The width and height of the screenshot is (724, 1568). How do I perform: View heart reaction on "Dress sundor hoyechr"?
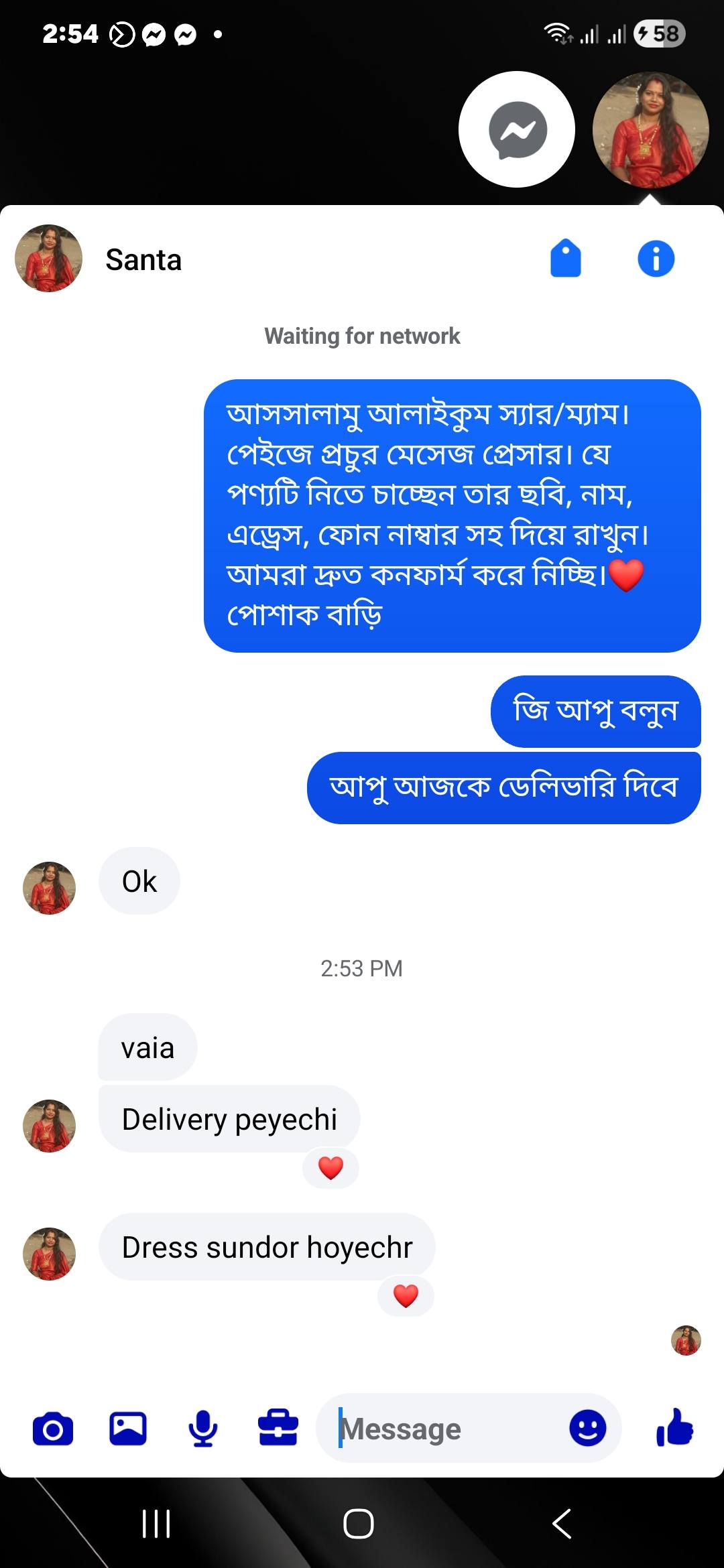[x=406, y=1296]
